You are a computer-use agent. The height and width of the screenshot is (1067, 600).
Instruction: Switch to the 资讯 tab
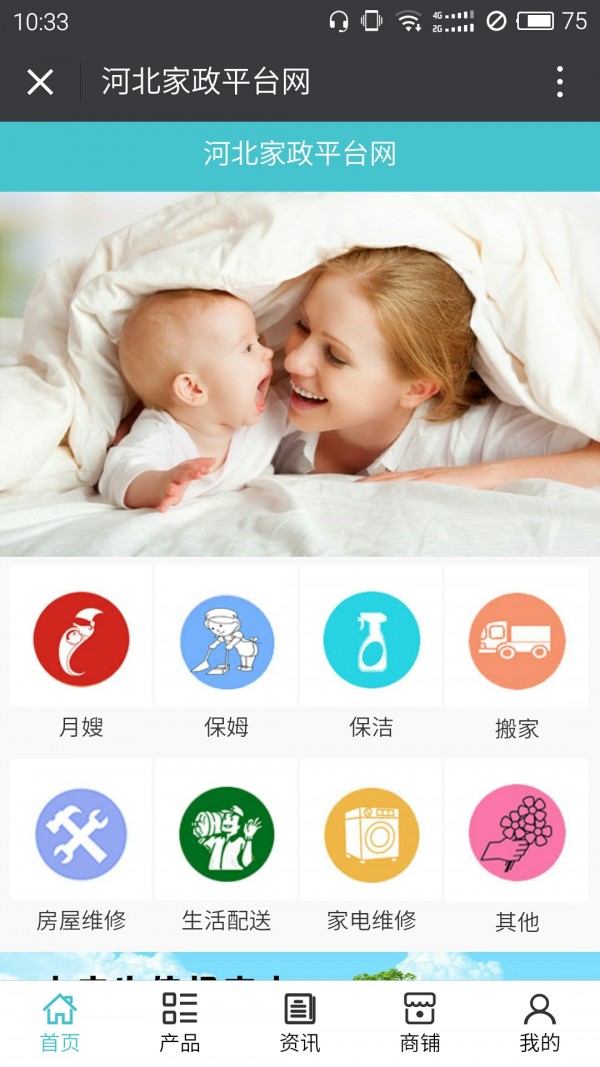[300, 1022]
